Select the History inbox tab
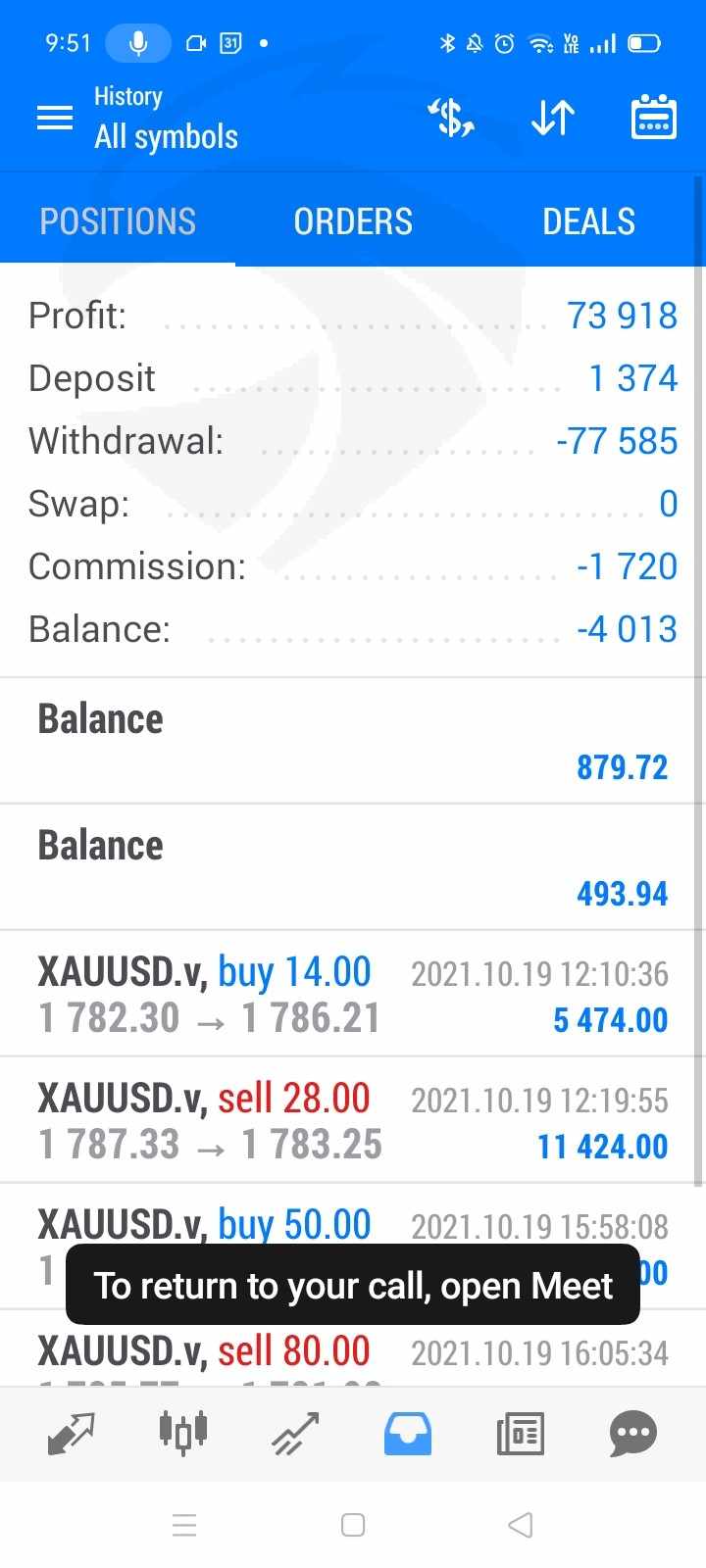 (x=407, y=1434)
